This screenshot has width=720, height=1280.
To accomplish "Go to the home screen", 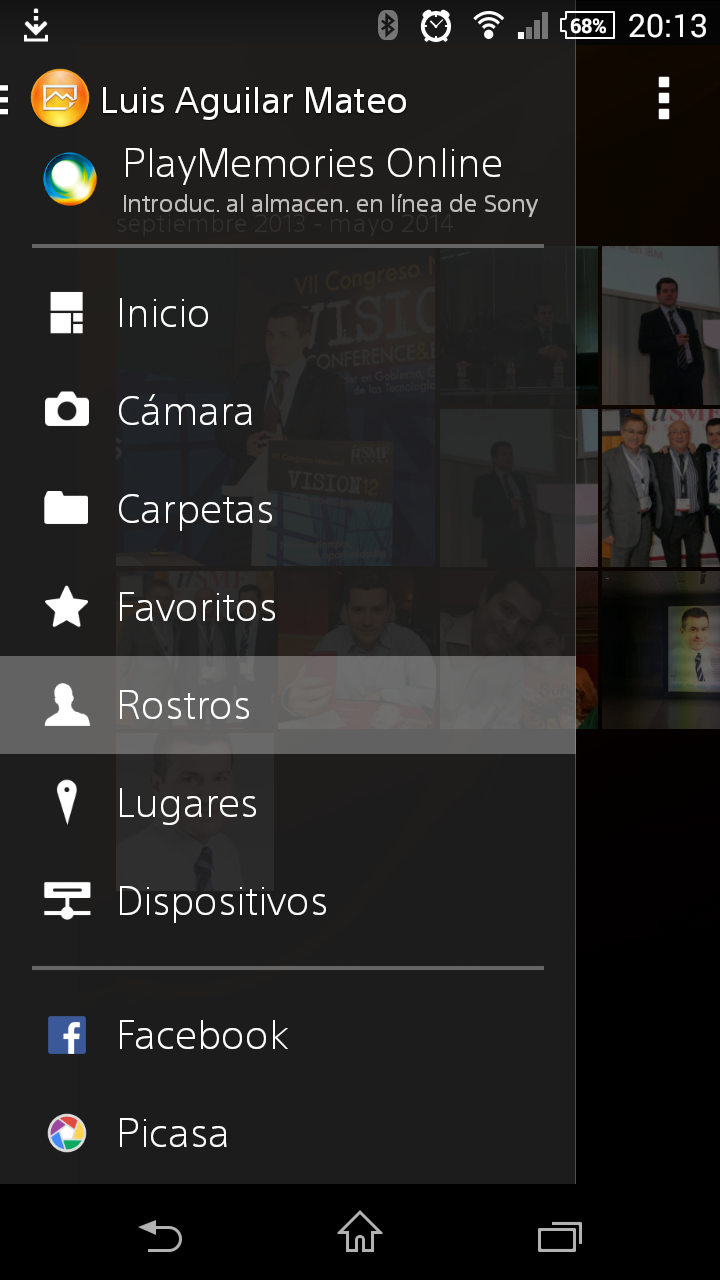I will [x=360, y=1234].
